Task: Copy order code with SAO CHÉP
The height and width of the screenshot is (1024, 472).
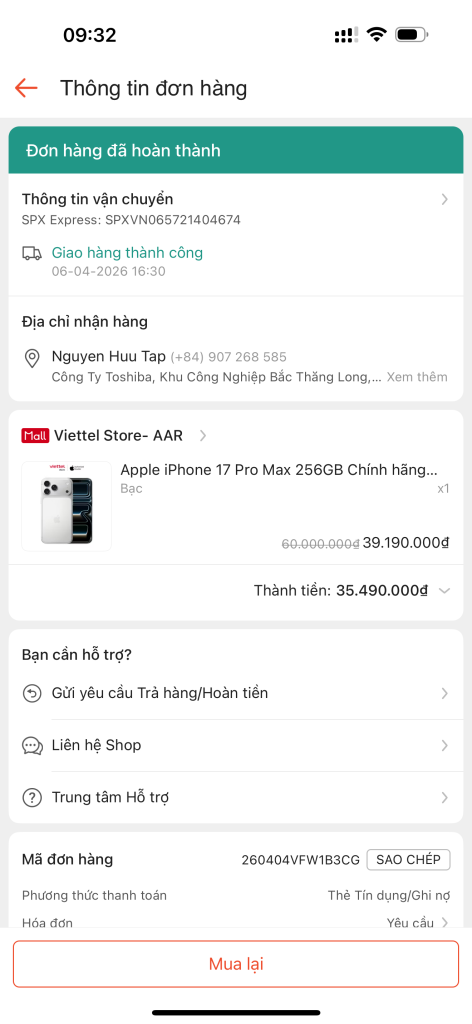Action: pos(409,859)
